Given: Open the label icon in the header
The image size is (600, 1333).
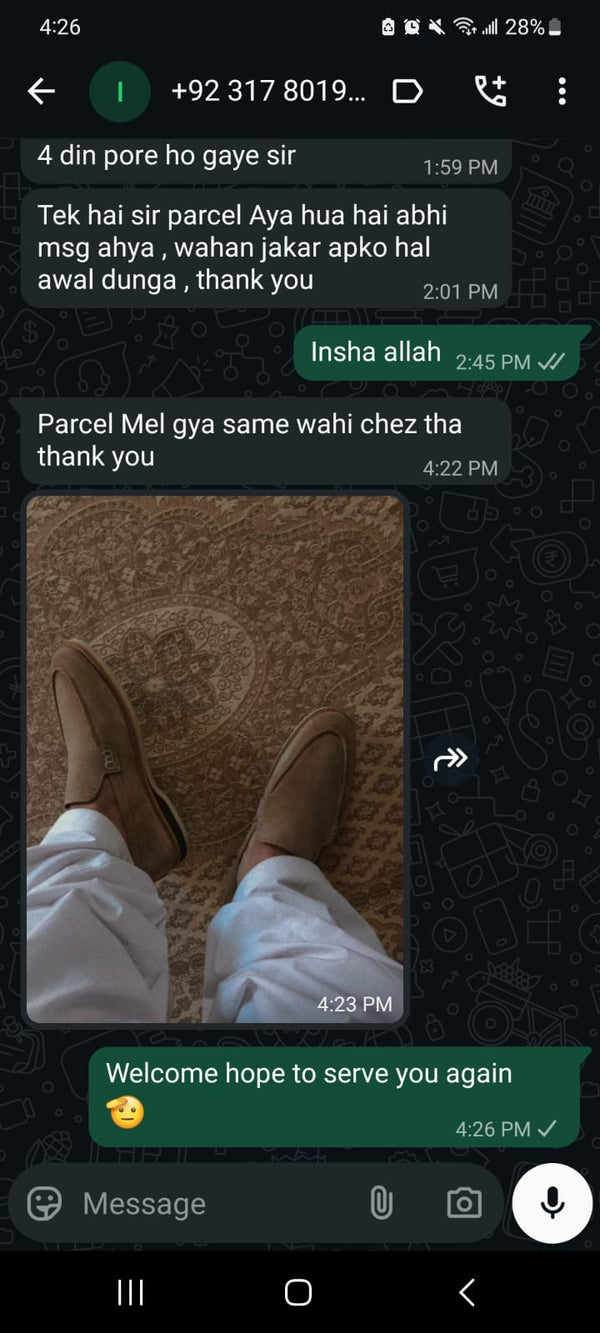Looking at the screenshot, I should tap(407, 92).
